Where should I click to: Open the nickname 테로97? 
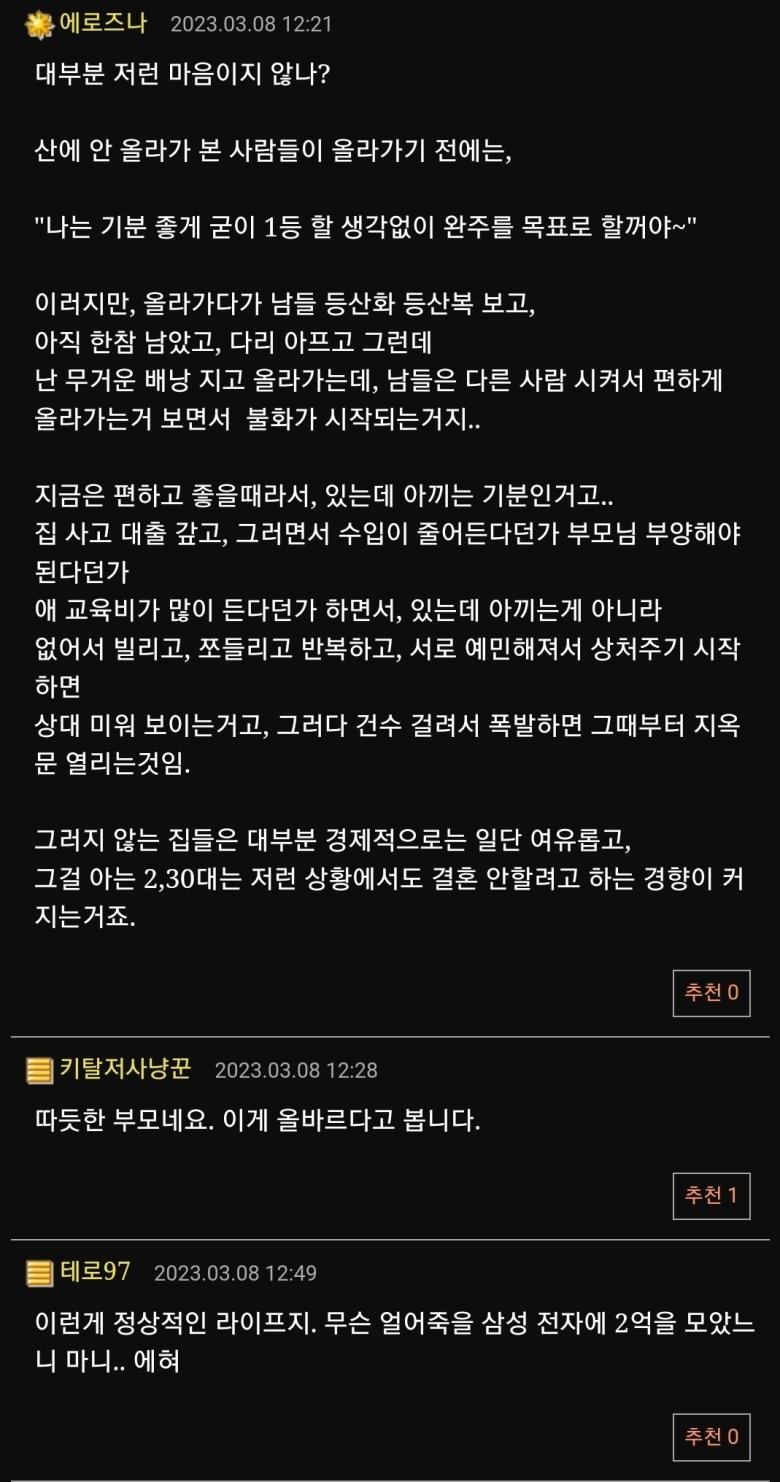tap(95, 1272)
